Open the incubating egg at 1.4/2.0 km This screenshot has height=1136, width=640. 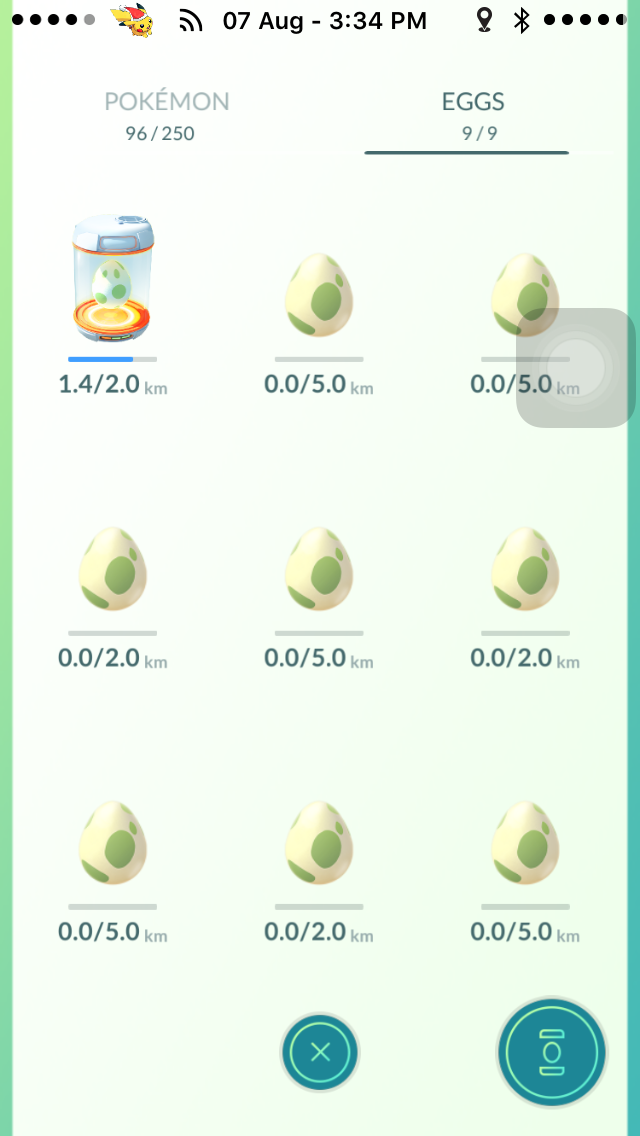(112, 279)
